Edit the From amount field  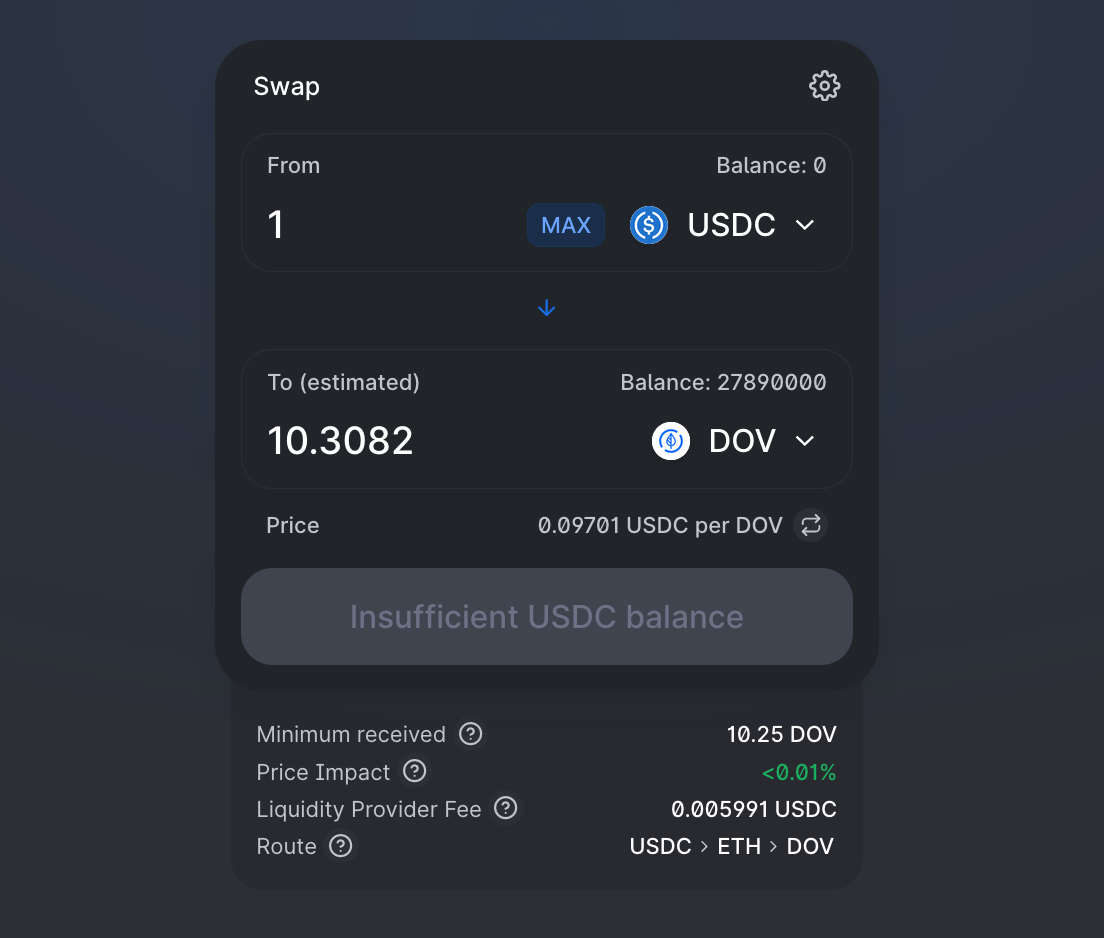click(390, 225)
